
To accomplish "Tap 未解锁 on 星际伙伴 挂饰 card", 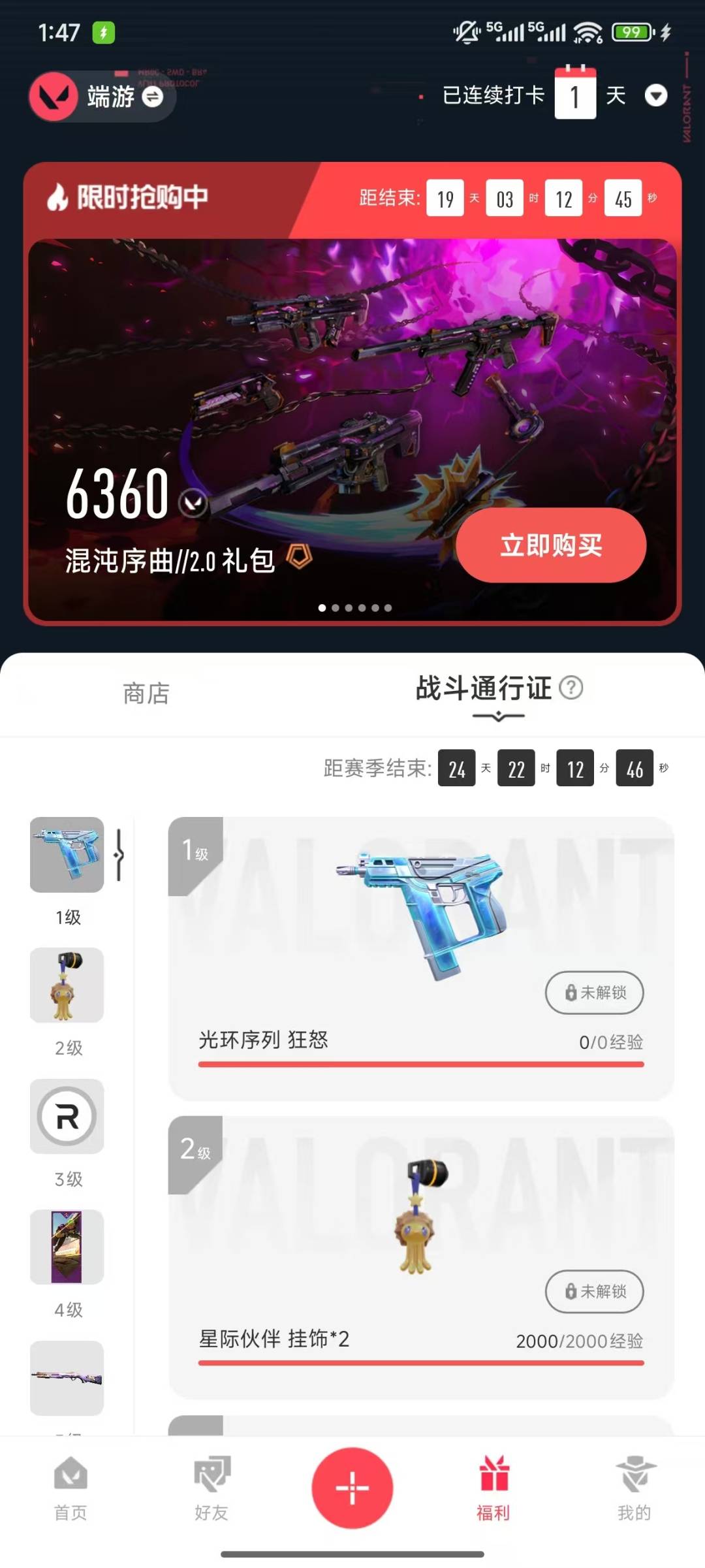I will (x=595, y=1291).
